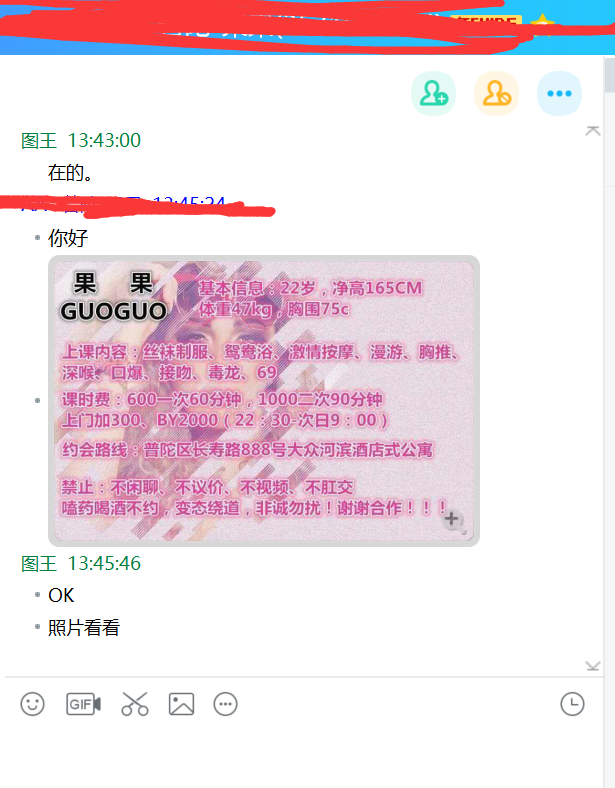Screen dimensions: 615x788
Task: Tap the message text input area
Action: (300, 755)
